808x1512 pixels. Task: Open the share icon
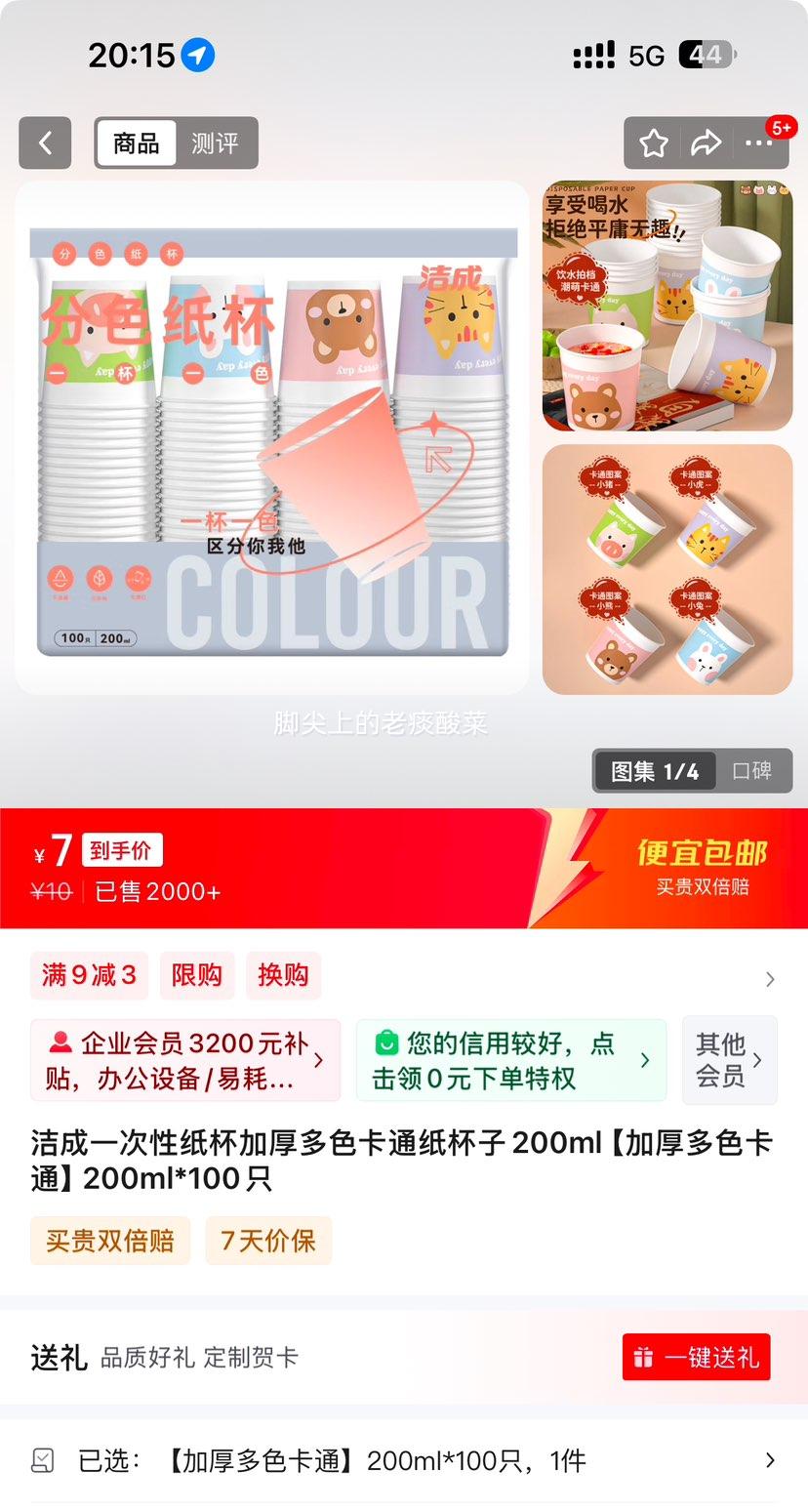(x=705, y=143)
